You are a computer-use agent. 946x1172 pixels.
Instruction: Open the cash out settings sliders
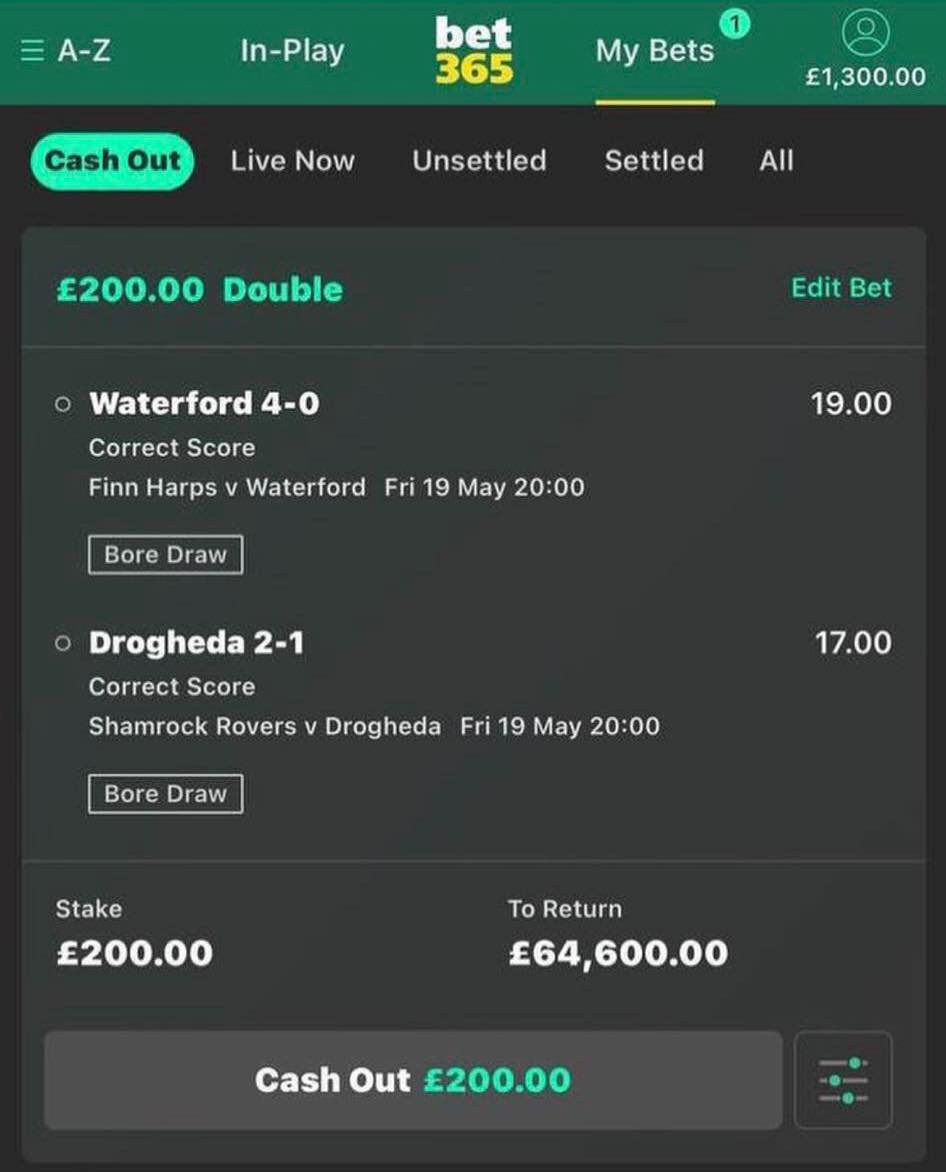pyautogui.click(x=843, y=1080)
